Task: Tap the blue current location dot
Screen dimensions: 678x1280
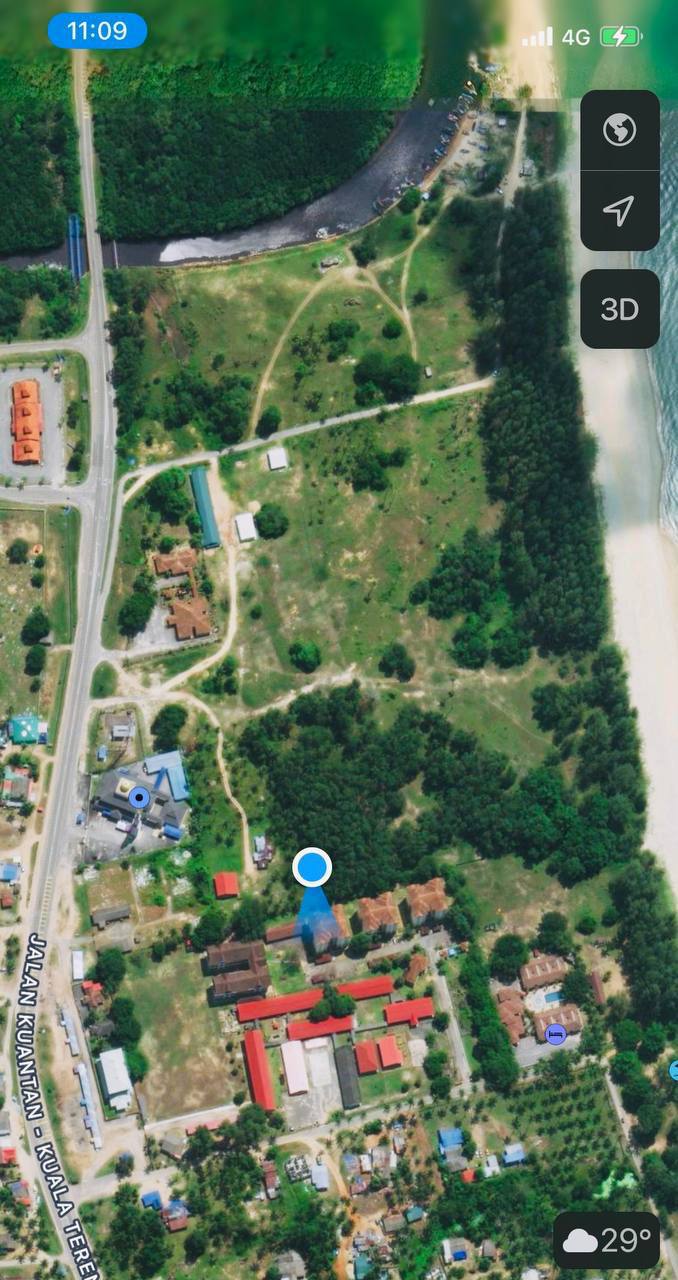Action: click(x=312, y=867)
